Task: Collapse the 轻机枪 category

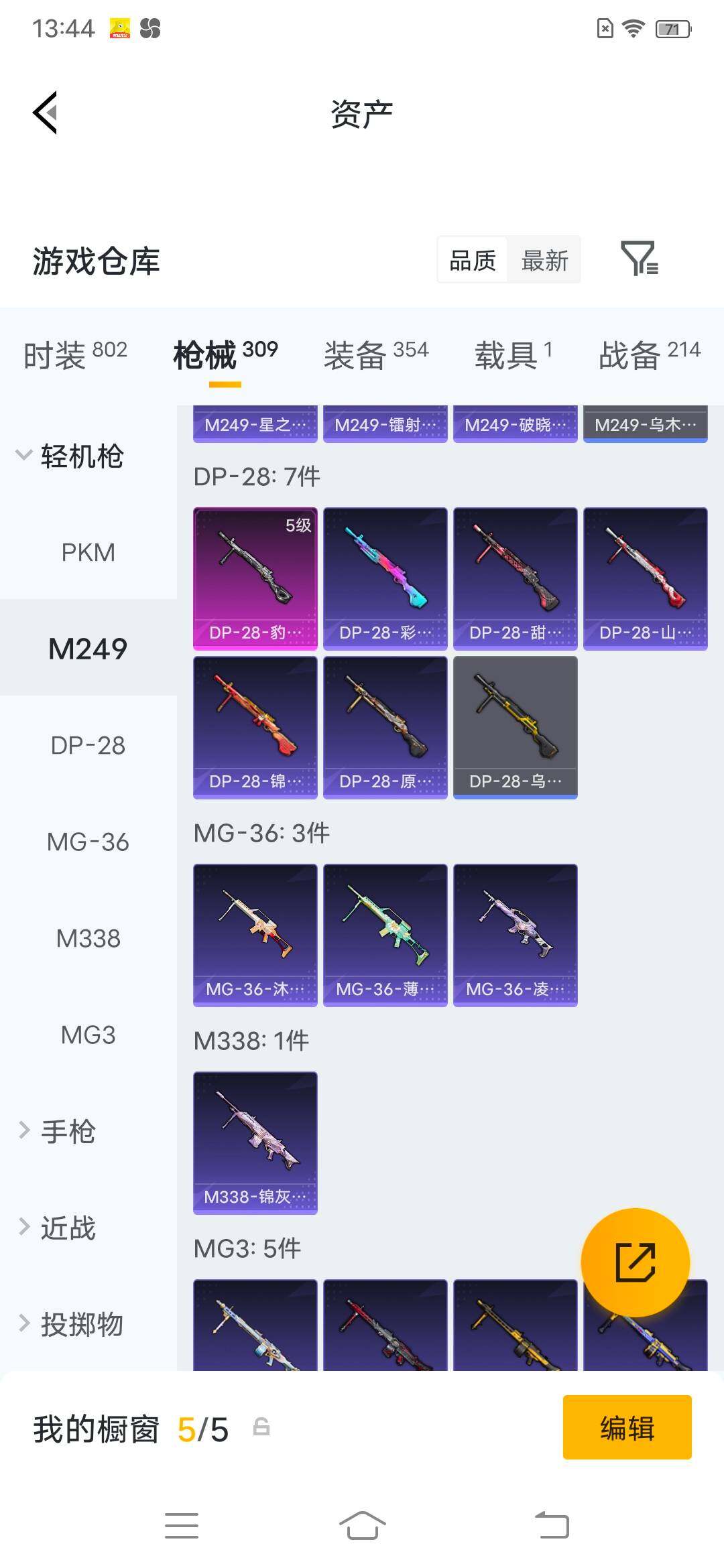Action: click(70, 456)
